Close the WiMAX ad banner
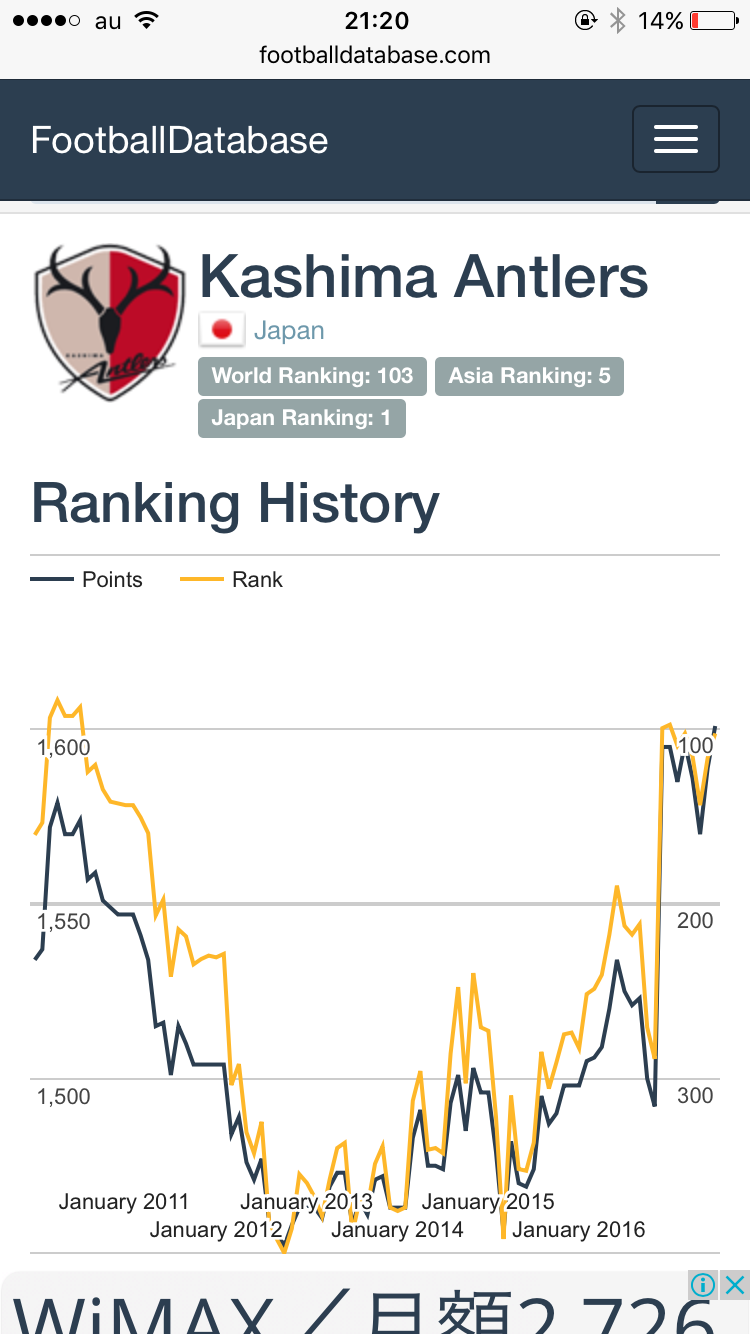This screenshot has width=750, height=1334. tap(735, 1285)
